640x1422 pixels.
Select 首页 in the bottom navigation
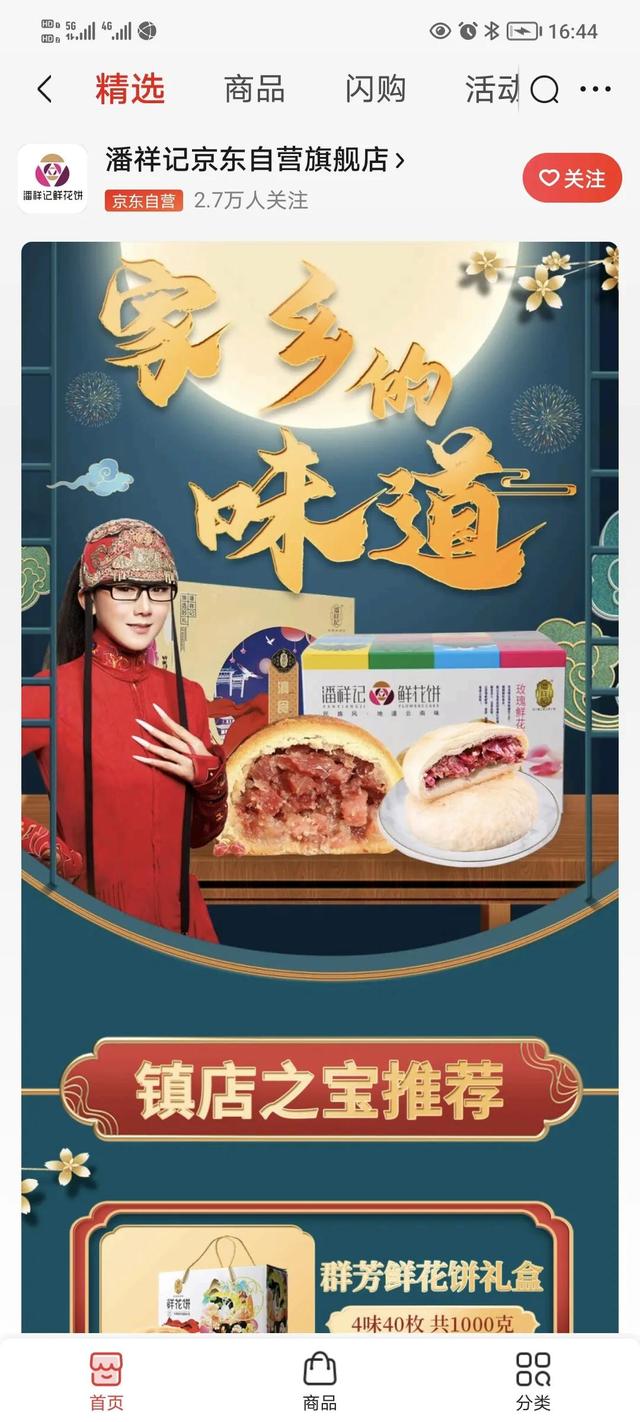click(107, 1380)
